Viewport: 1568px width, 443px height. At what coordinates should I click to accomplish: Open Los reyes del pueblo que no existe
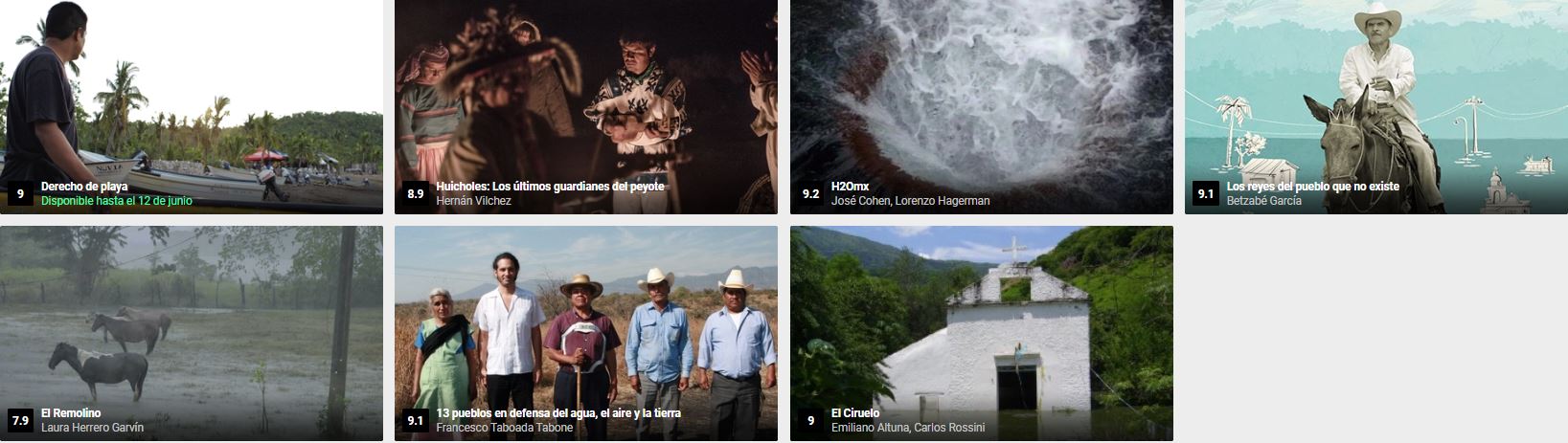point(1375,105)
